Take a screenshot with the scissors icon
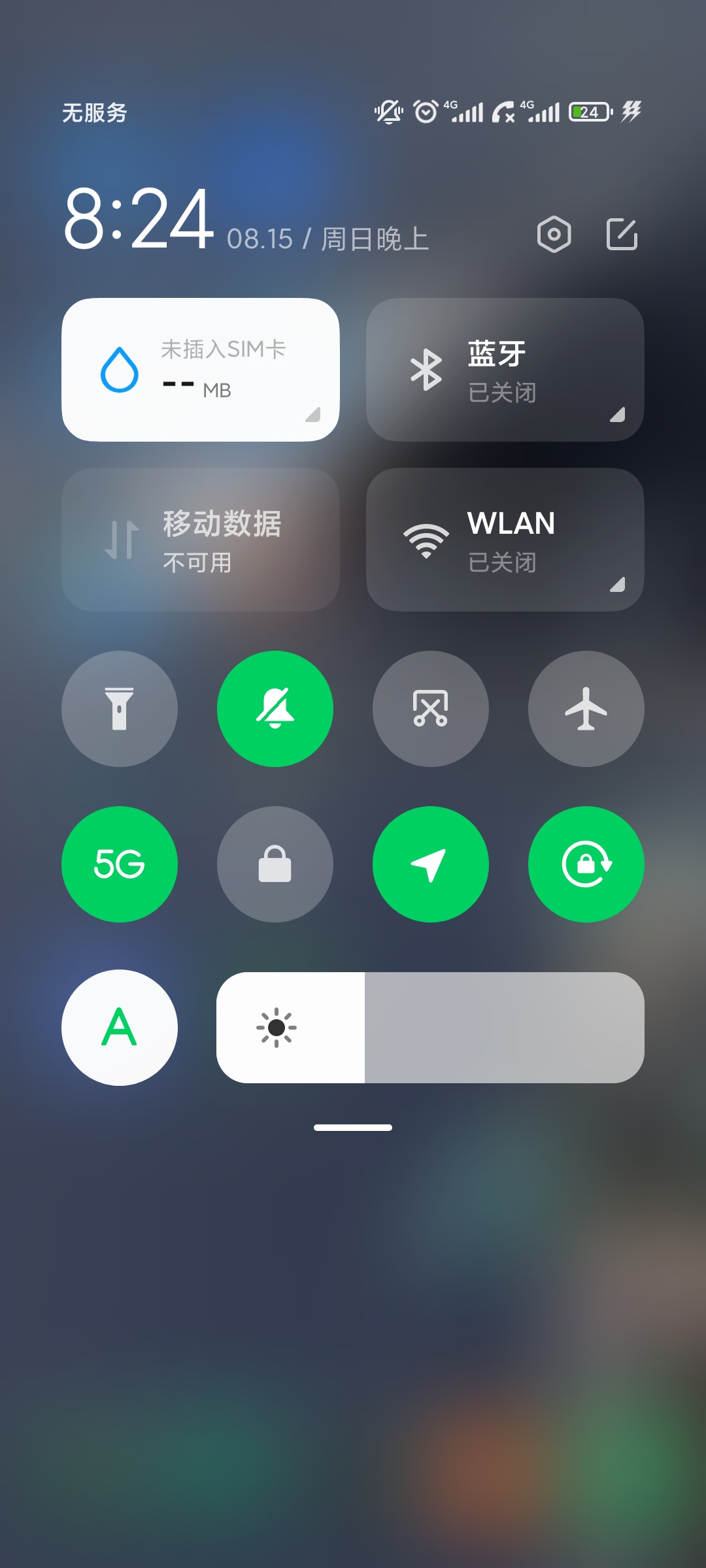Image resolution: width=706 pixels, height=1568 pixels. tap(431, 709)
